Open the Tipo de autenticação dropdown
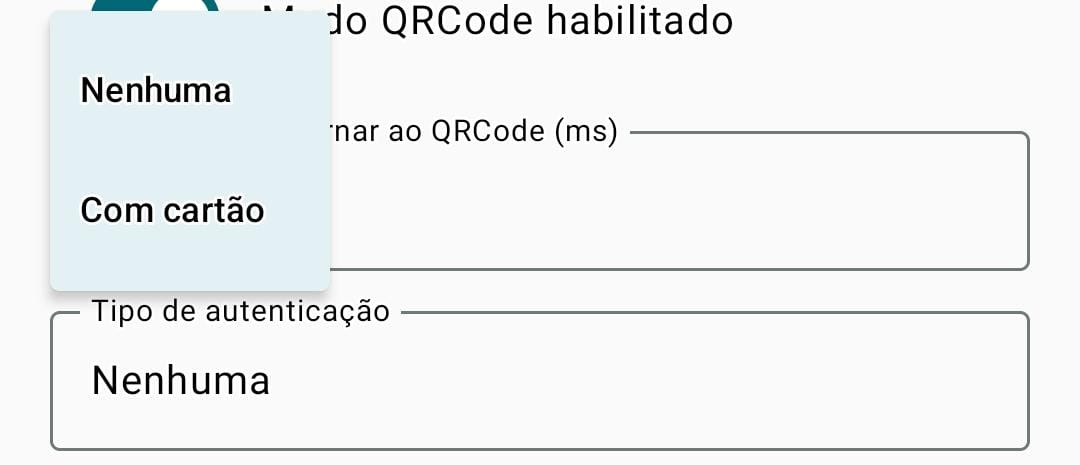This screenshot has height=465, width=1080. 540,381
